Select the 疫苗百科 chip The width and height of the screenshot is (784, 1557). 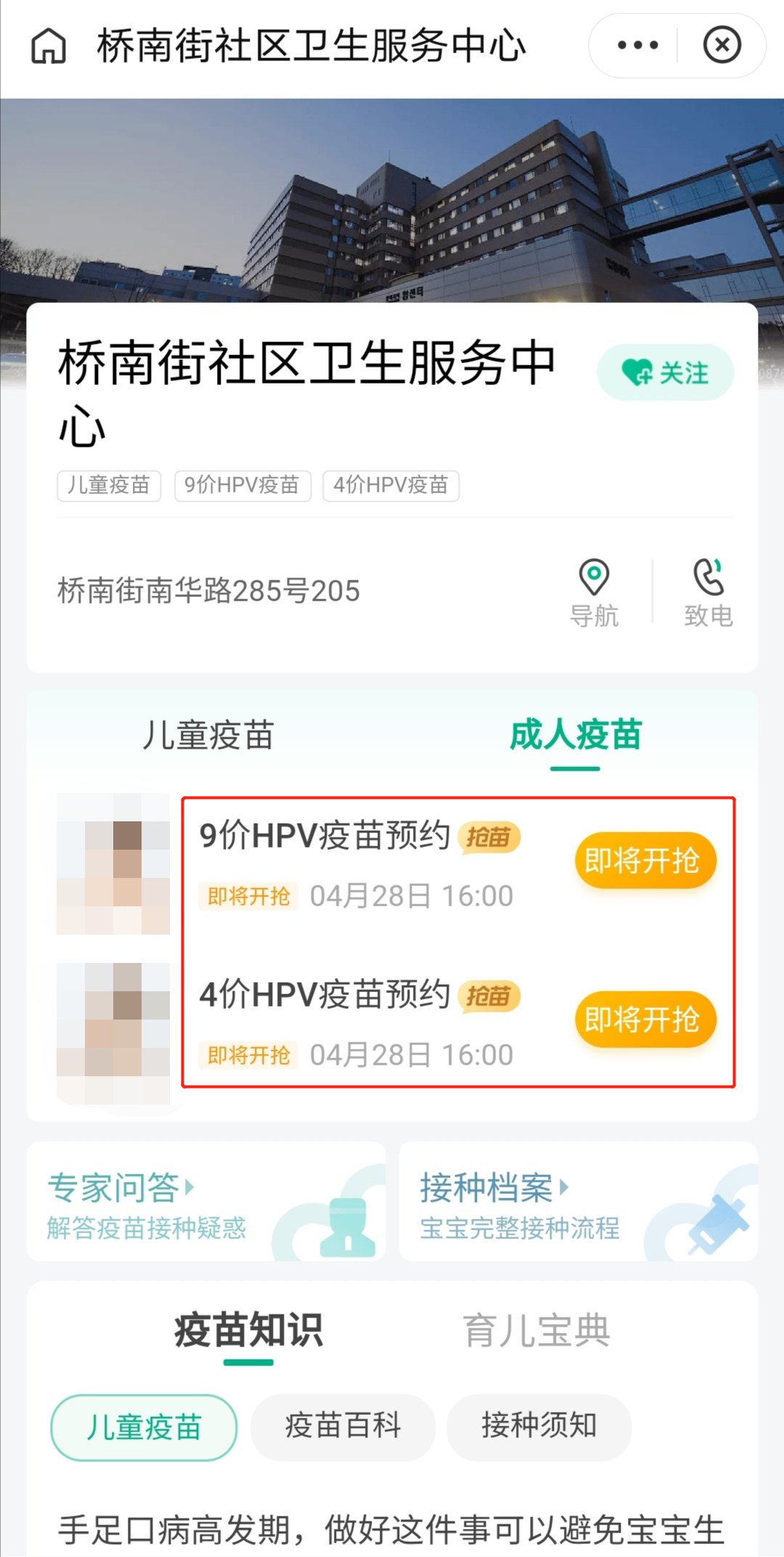[x=343, y=1426]
